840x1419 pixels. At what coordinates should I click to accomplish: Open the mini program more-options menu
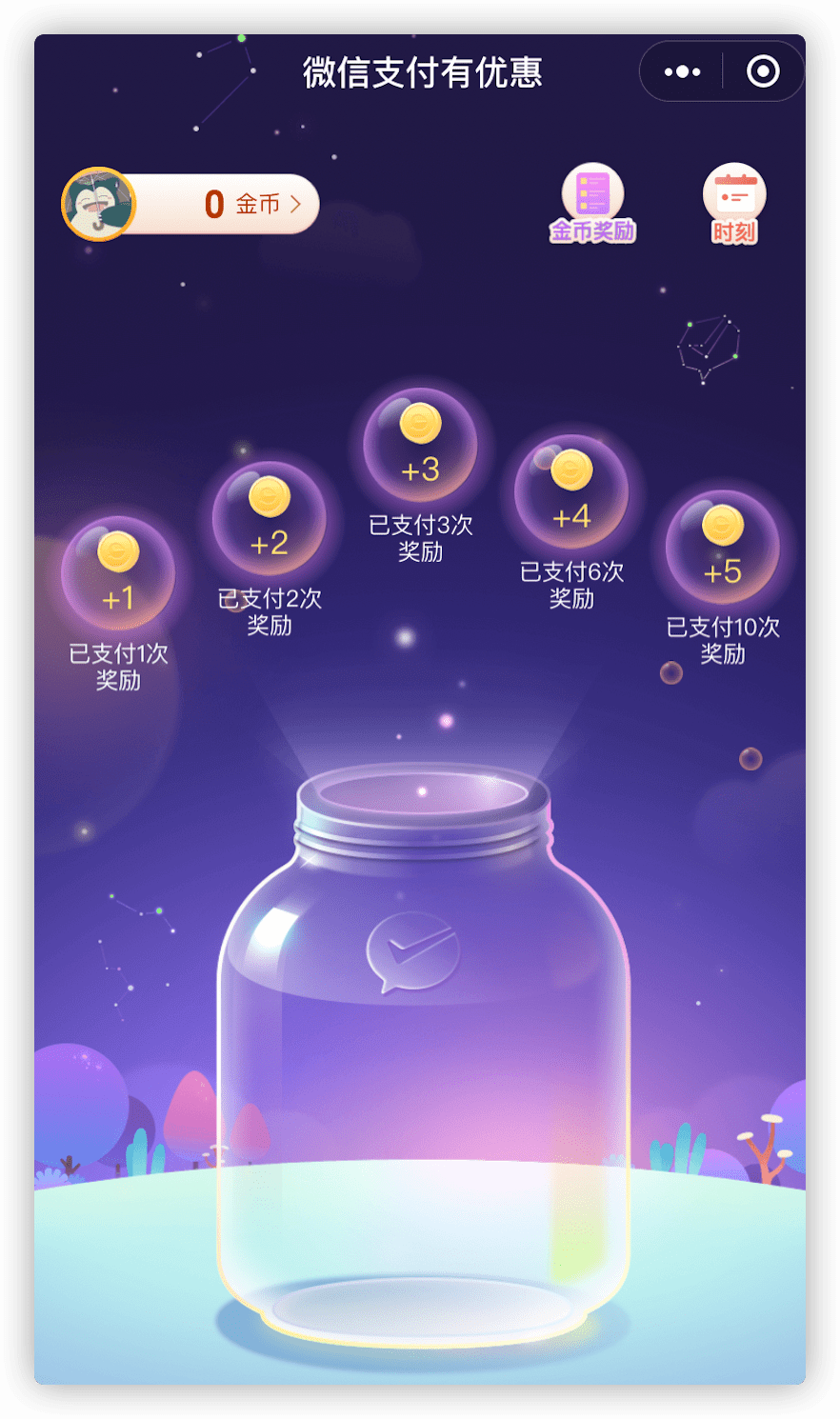tap(682, 71)
